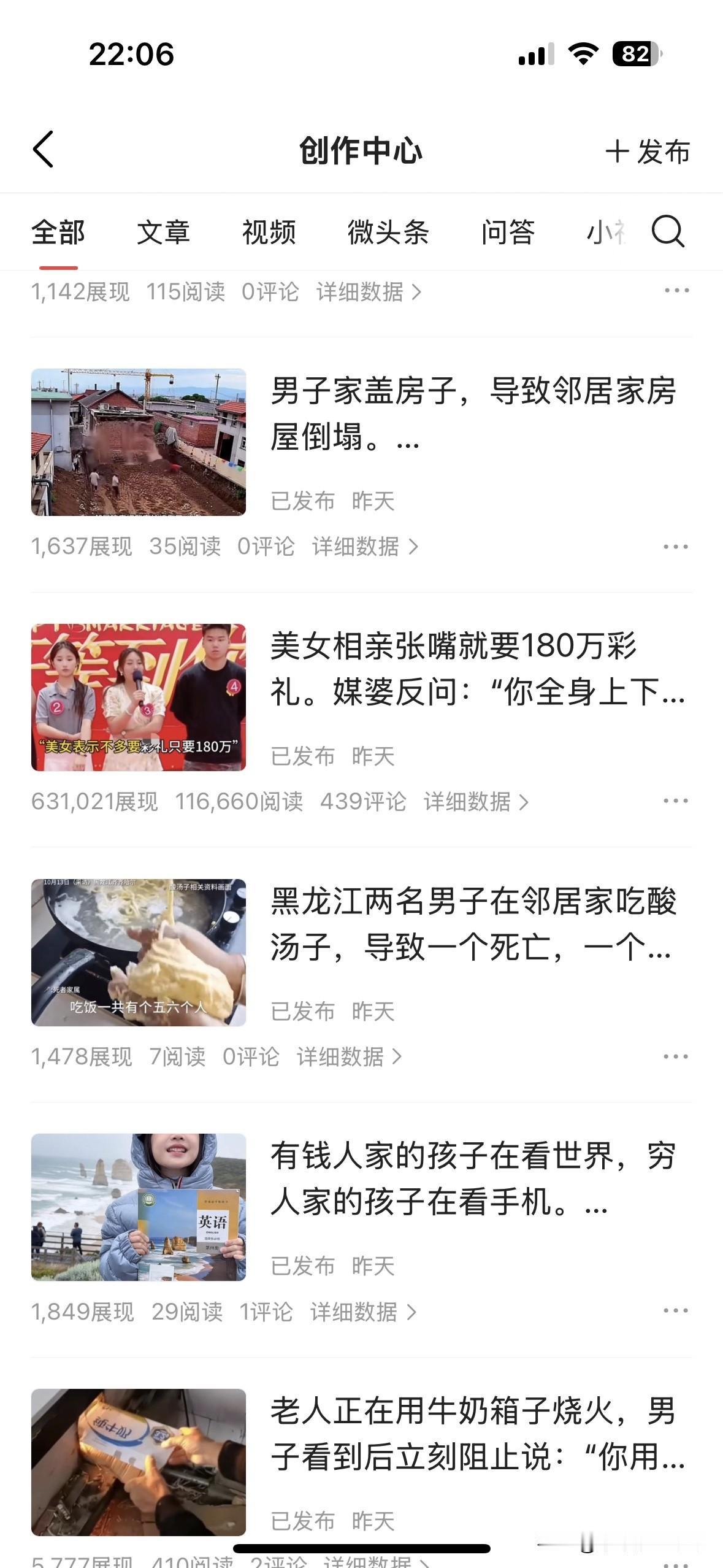Image resolution: width=723 pixels, height=1568 pixels.
Task: Tap the 发布 button
Action: click(648, 152)
